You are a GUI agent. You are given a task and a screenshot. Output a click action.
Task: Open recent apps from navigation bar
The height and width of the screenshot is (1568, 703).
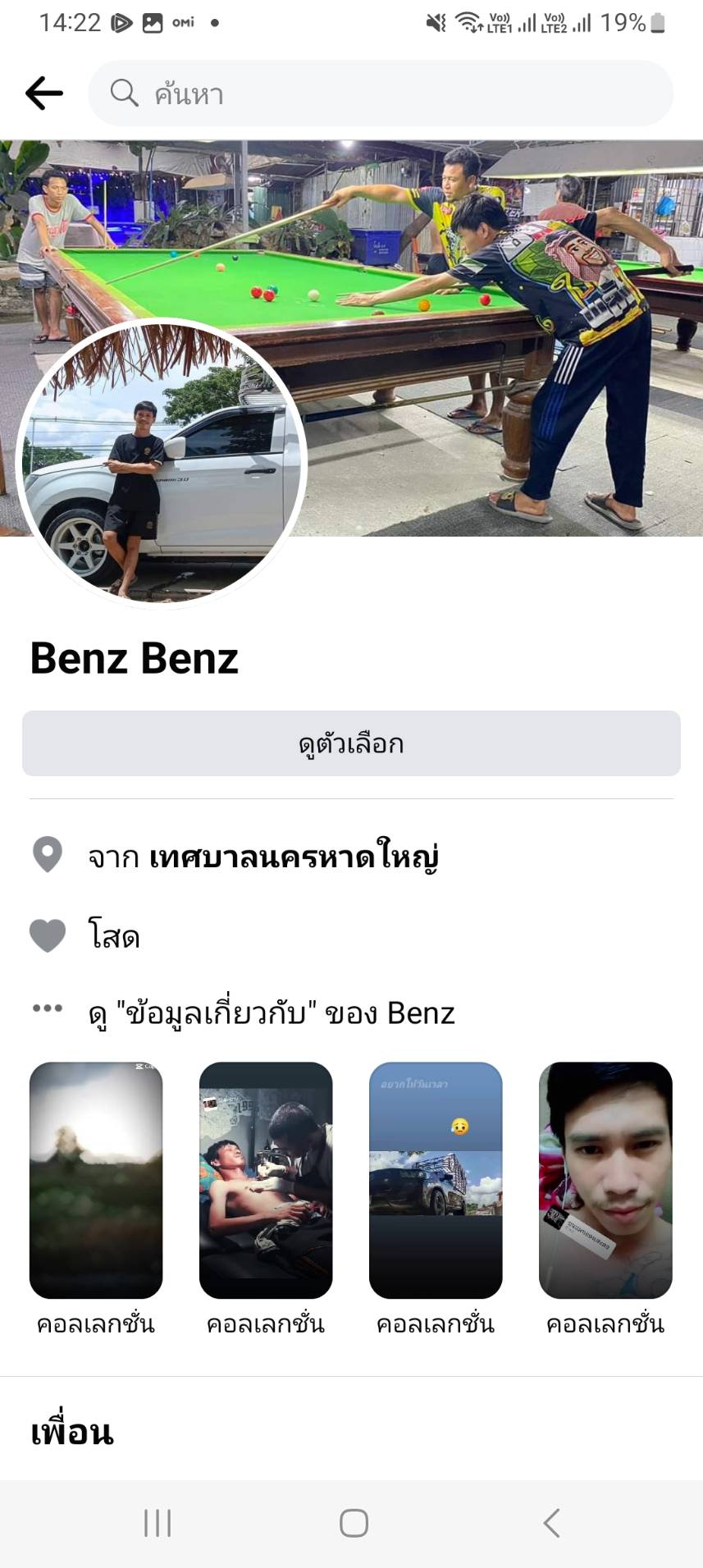(x=157, y=1523)
